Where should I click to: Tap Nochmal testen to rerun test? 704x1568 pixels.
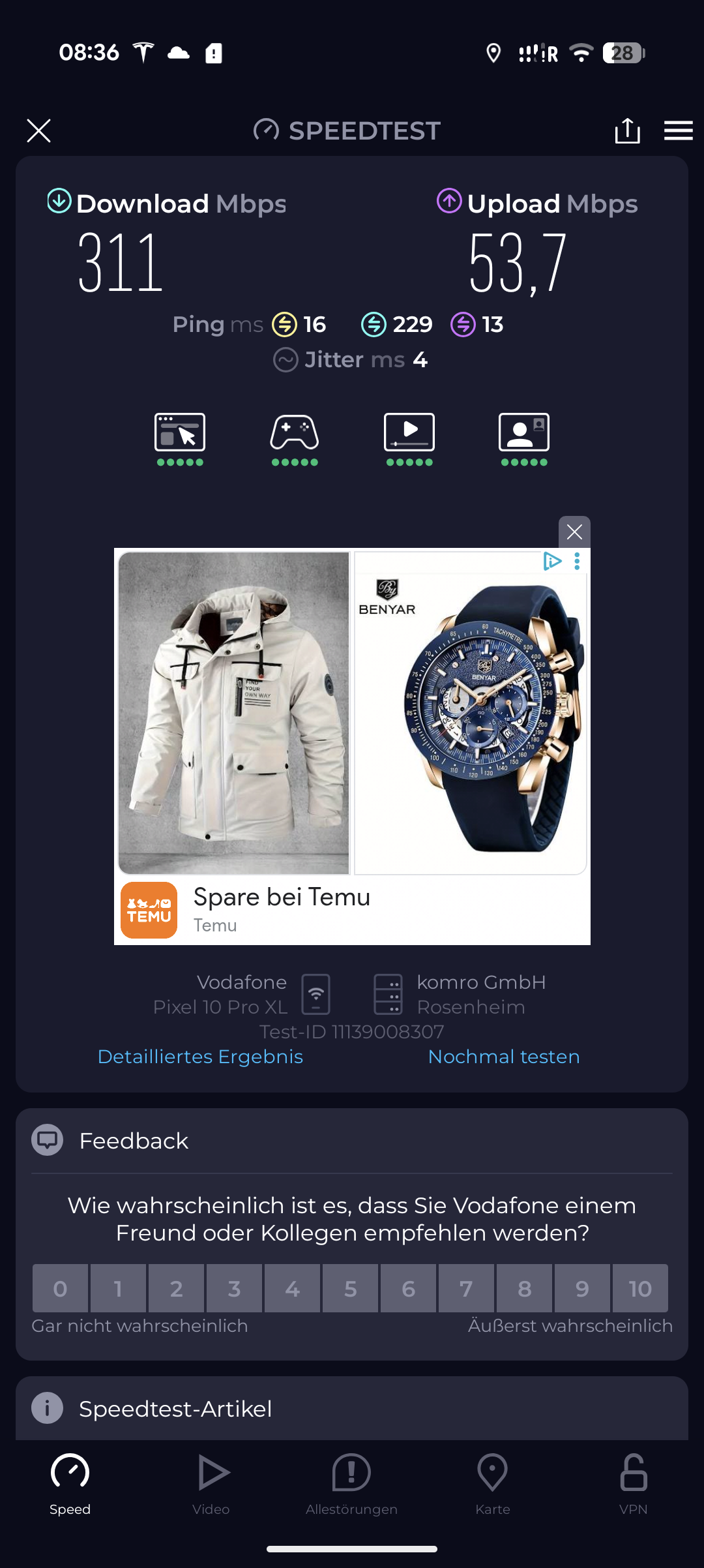pos(503,1057)
